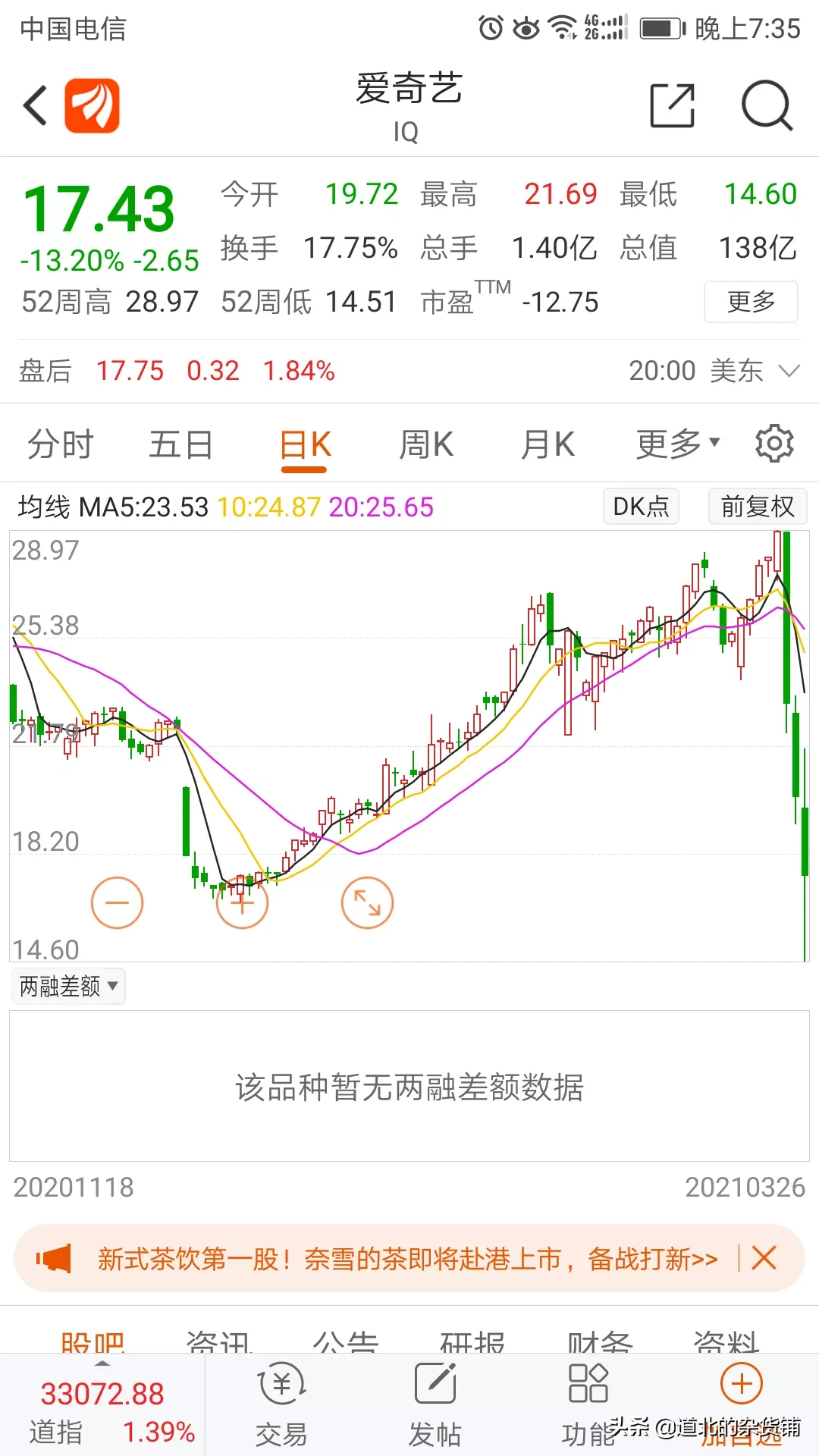Screen dimensions: 819x1456
Task: Open the 两融差额 indicator dropdown
Action: (68, 987)
